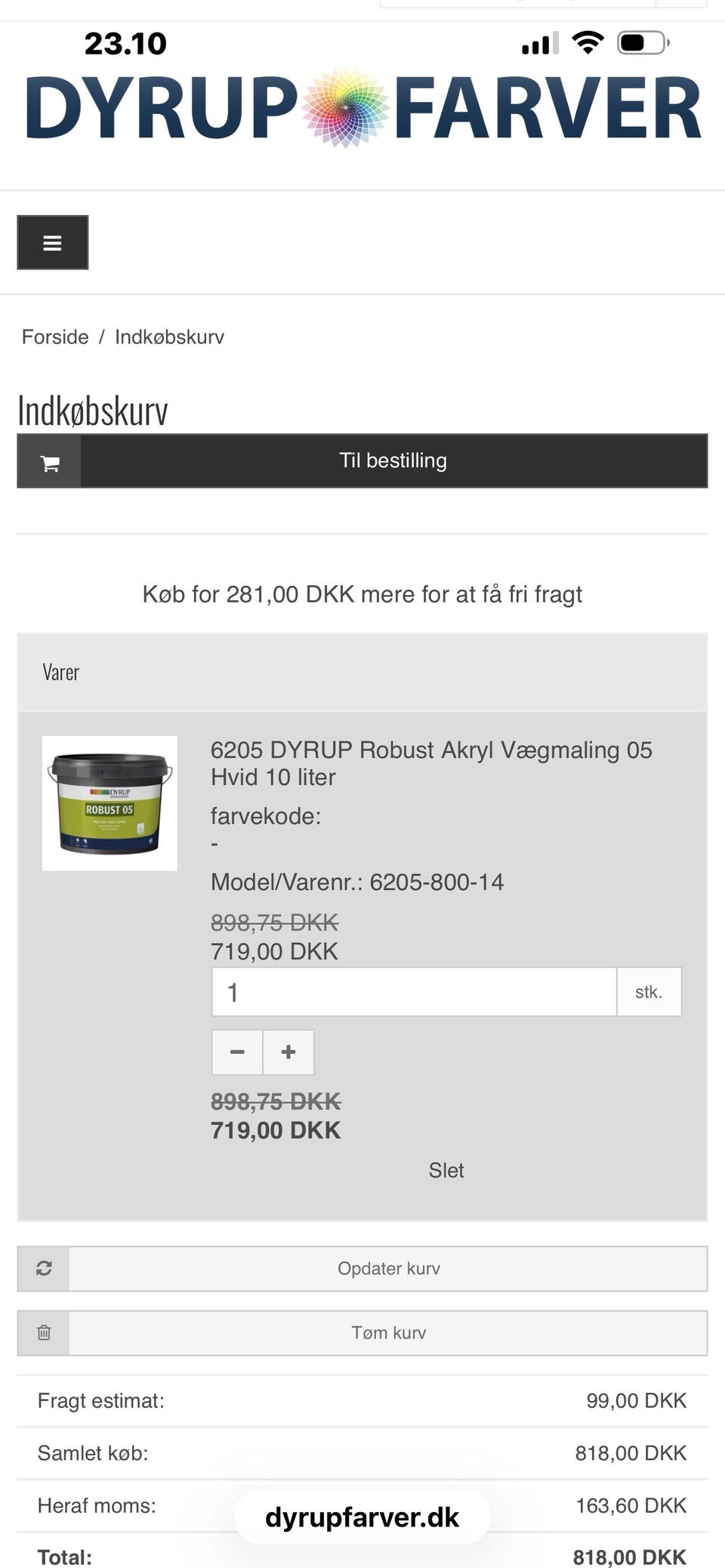This screenshot has width=725, height=1568.
Task: Increase quantity with the plus button
Action: point(288,1052)
